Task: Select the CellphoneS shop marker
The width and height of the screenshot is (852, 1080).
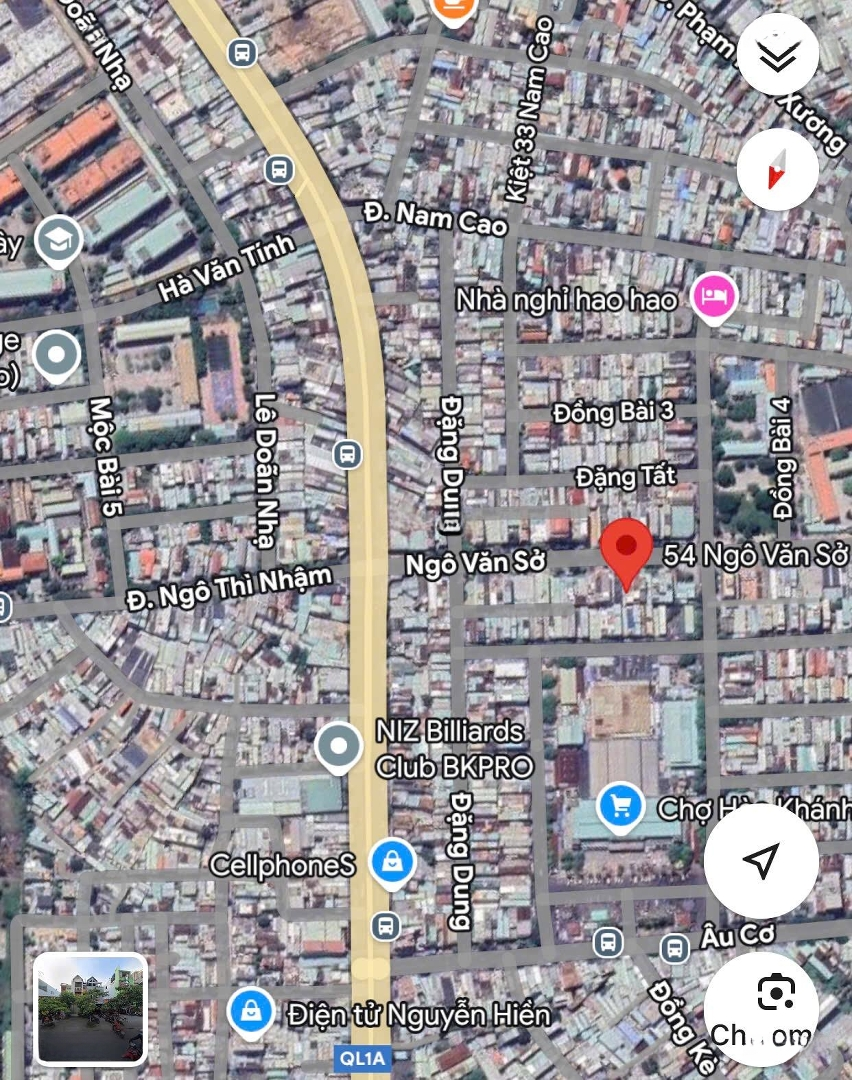Action: tap(392, 863)
